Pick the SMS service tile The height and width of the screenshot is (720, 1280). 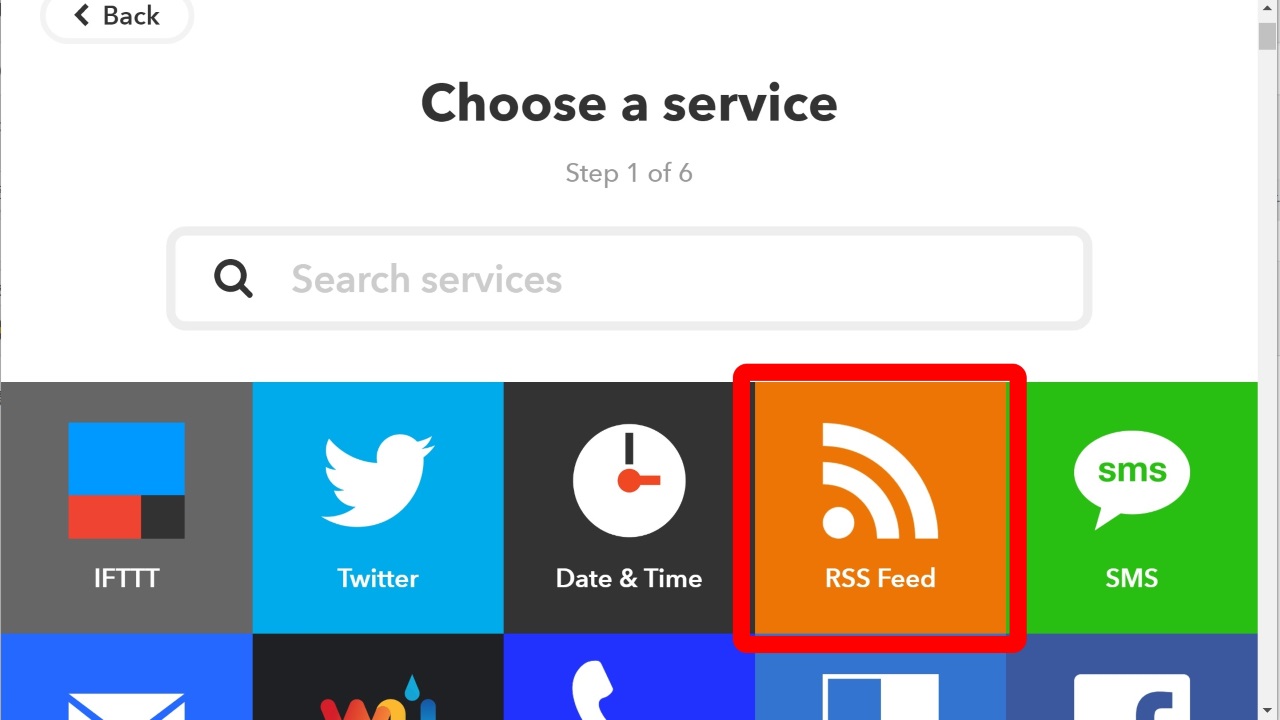click(x=1131, y=507)
